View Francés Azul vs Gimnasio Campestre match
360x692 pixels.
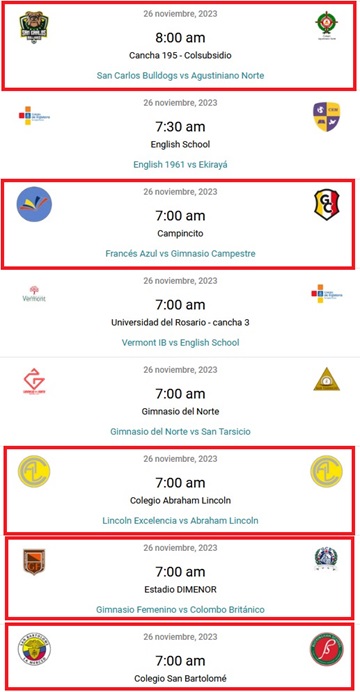pyautogui.click(x=180, y=254)
